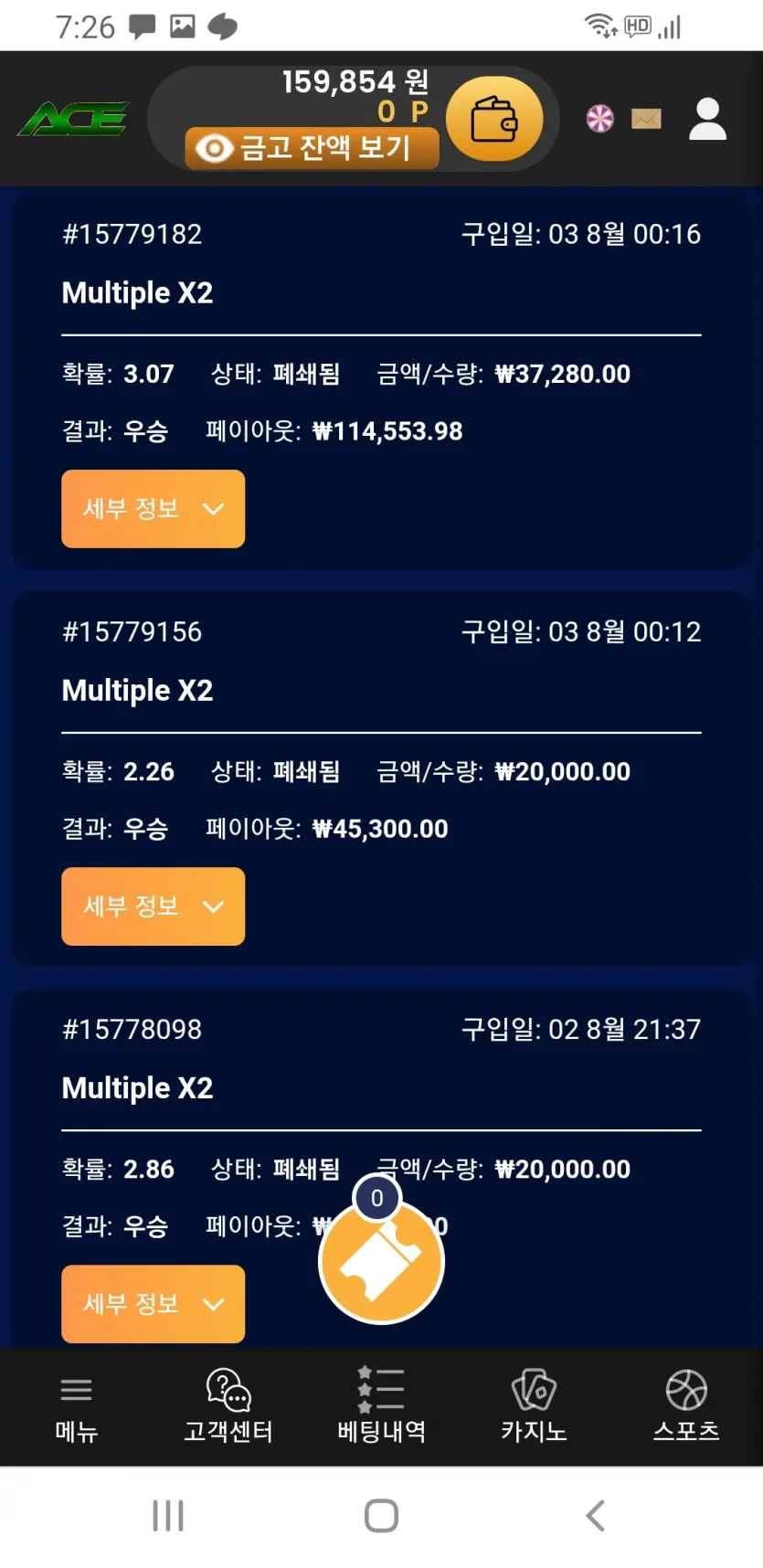Open the floating bet slip ticket button

pos(381,1260)
